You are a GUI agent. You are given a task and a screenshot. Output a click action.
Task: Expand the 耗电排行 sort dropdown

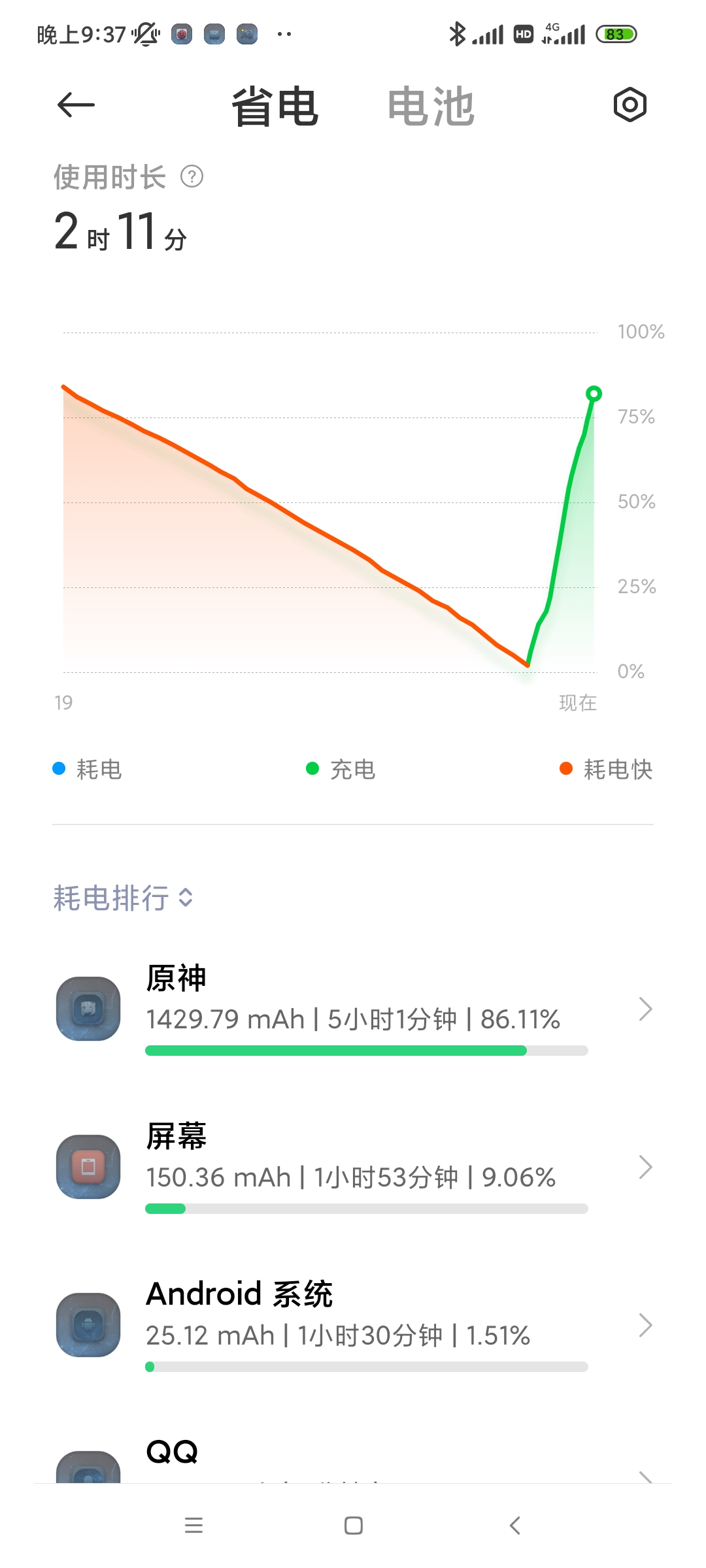click(124, 898)
